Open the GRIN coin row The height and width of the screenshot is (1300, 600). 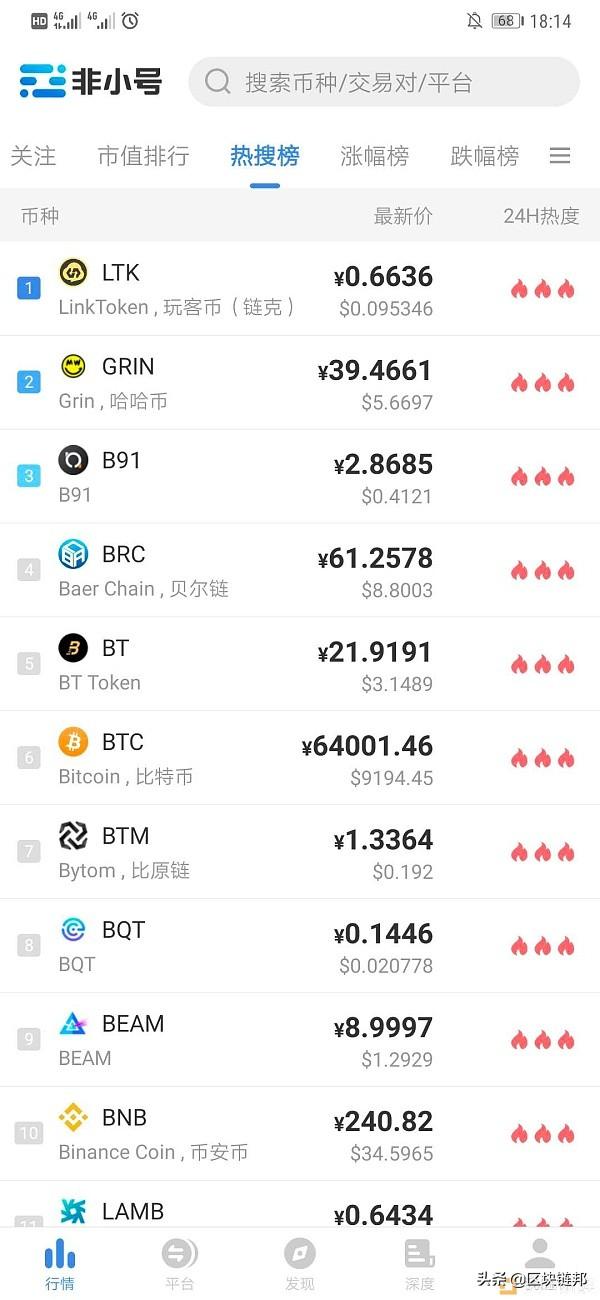coord(300,383)
